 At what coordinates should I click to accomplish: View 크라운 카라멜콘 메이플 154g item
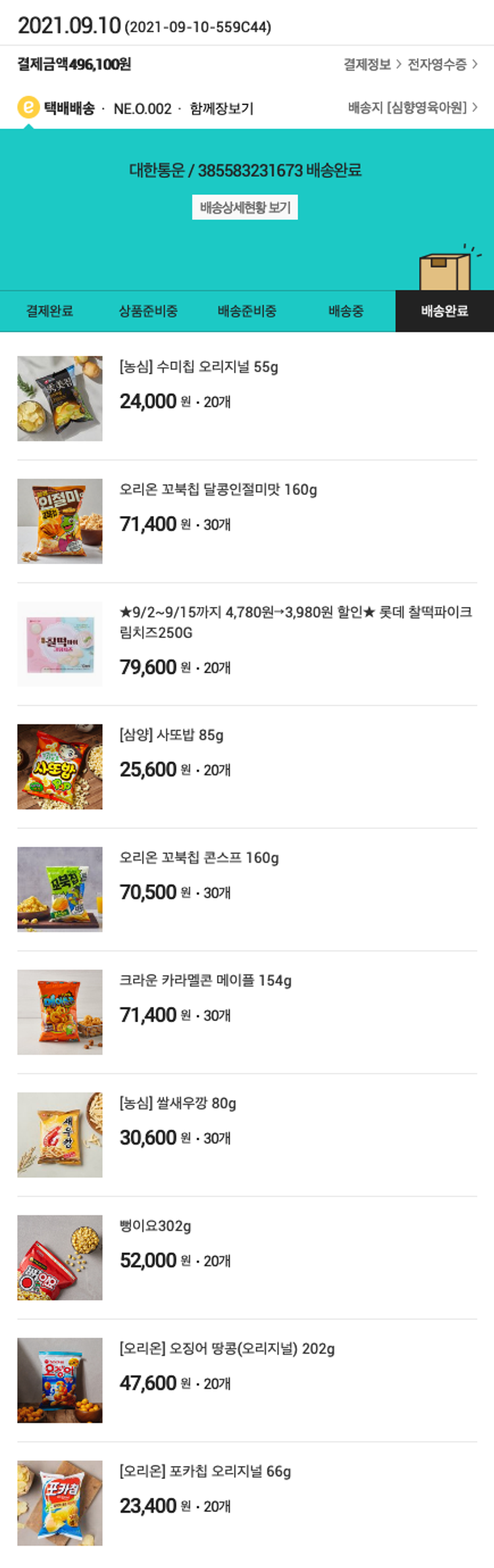pos(205,980)
